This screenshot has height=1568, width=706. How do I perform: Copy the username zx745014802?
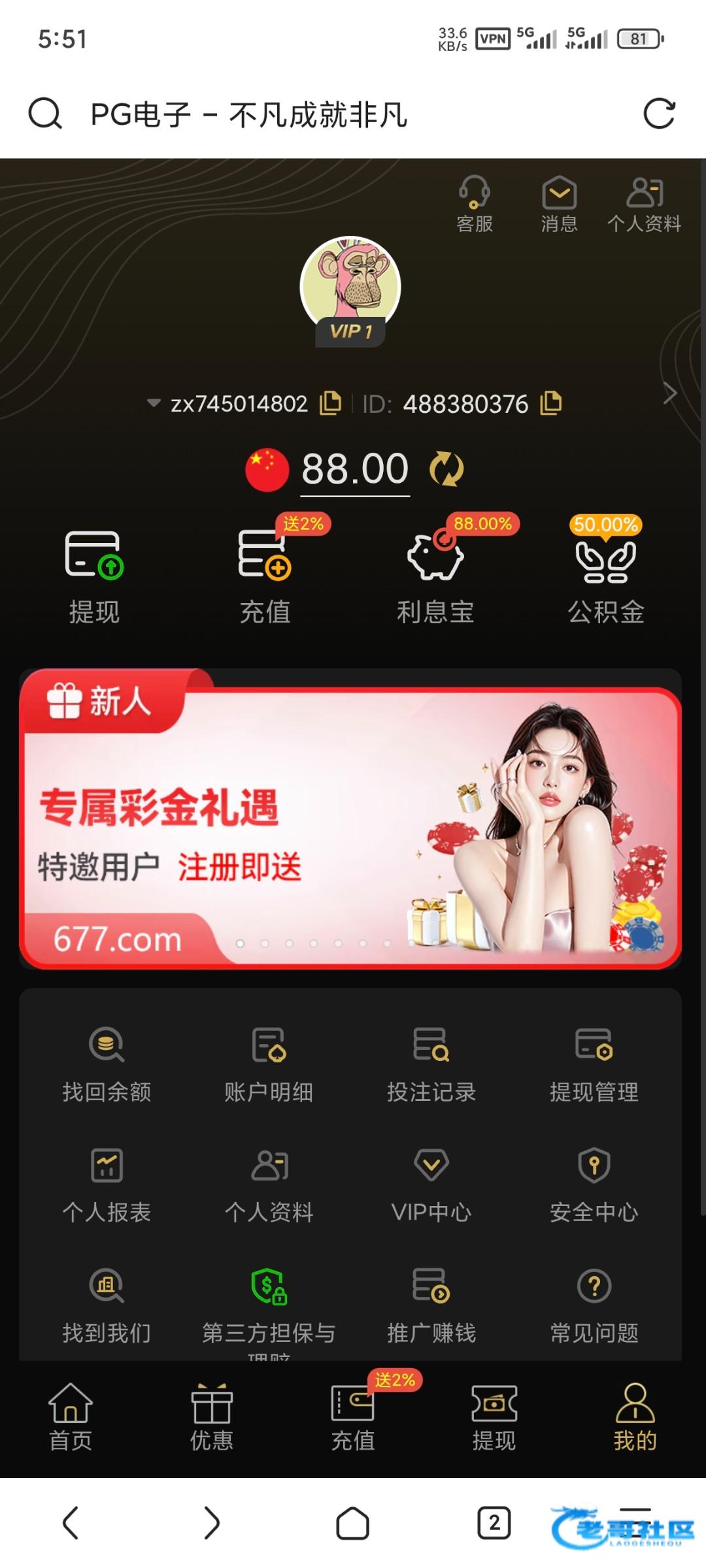[x=331, y=403]
